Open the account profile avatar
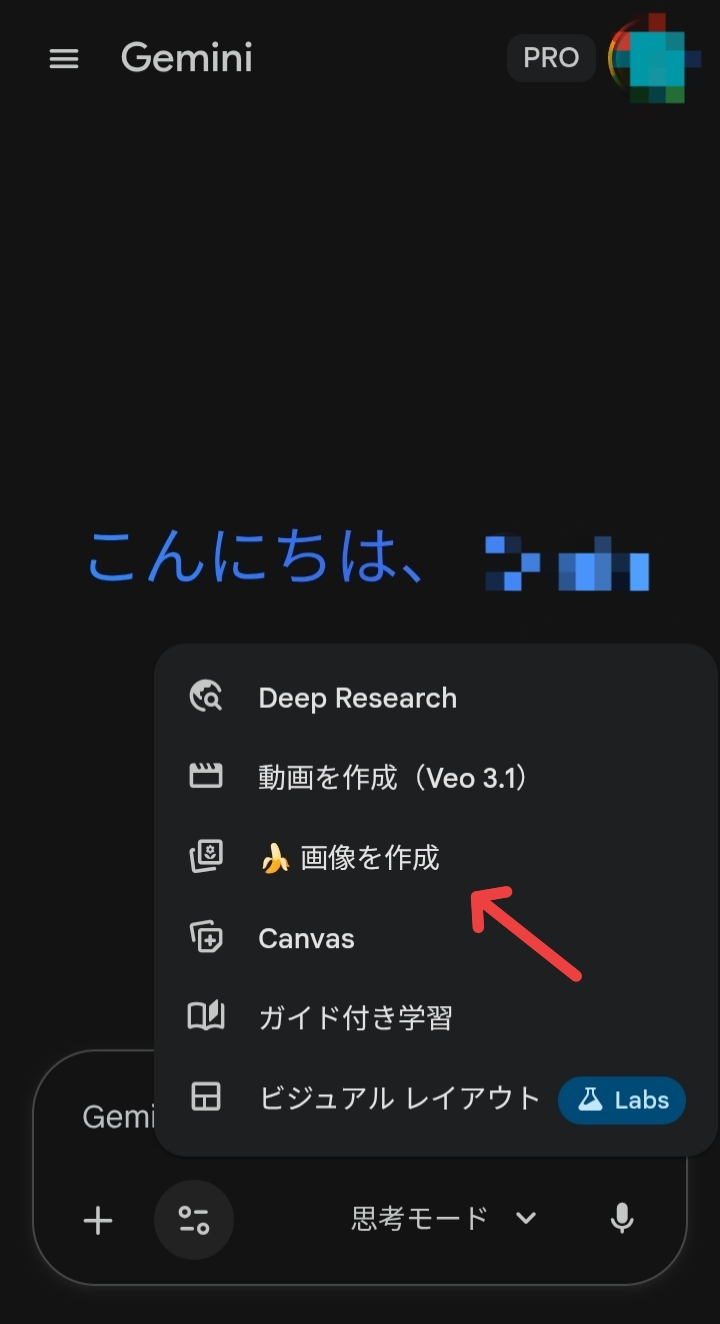The width and height of the screenshot is (720, 1324). (651, 58)
